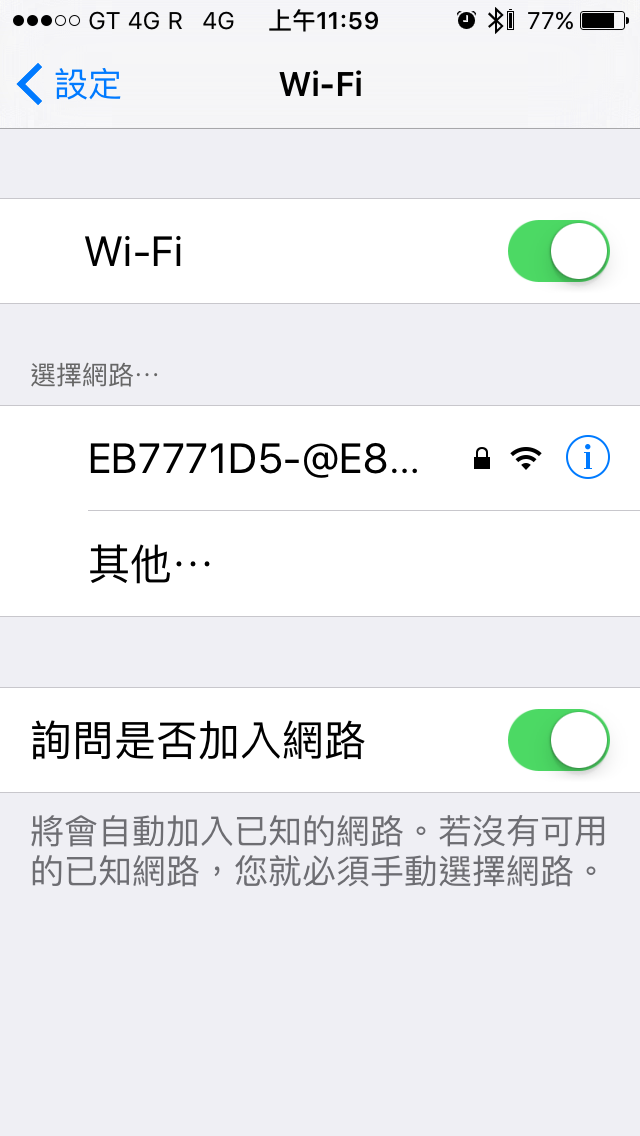640x1136 pixels.
Task: Disable the 詢問是否加入網路 toggle
Action: [558, 740]
